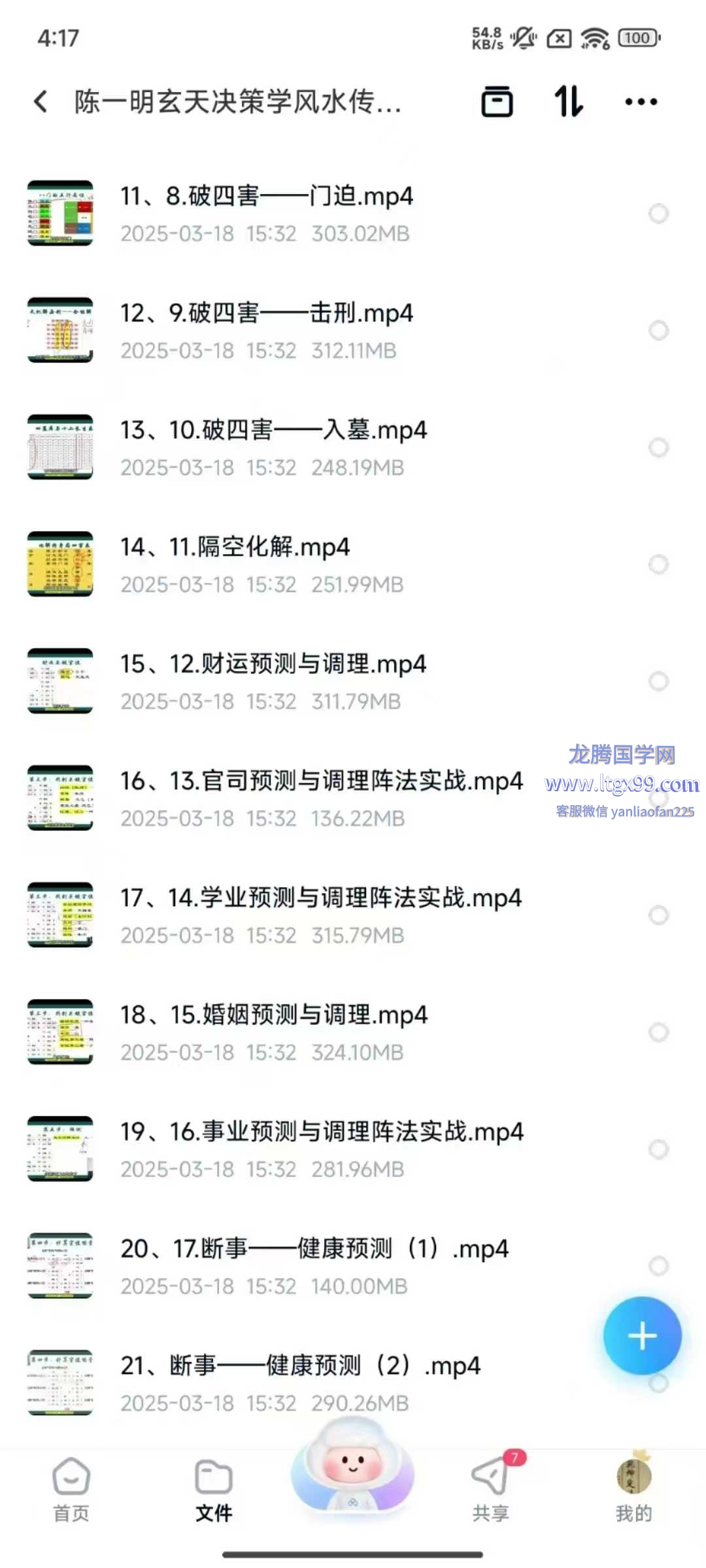Viewport: 706px width, 1568px height.
Task: Play 13、10.破四害——入墓.mp4
Action: pos(273,431)
